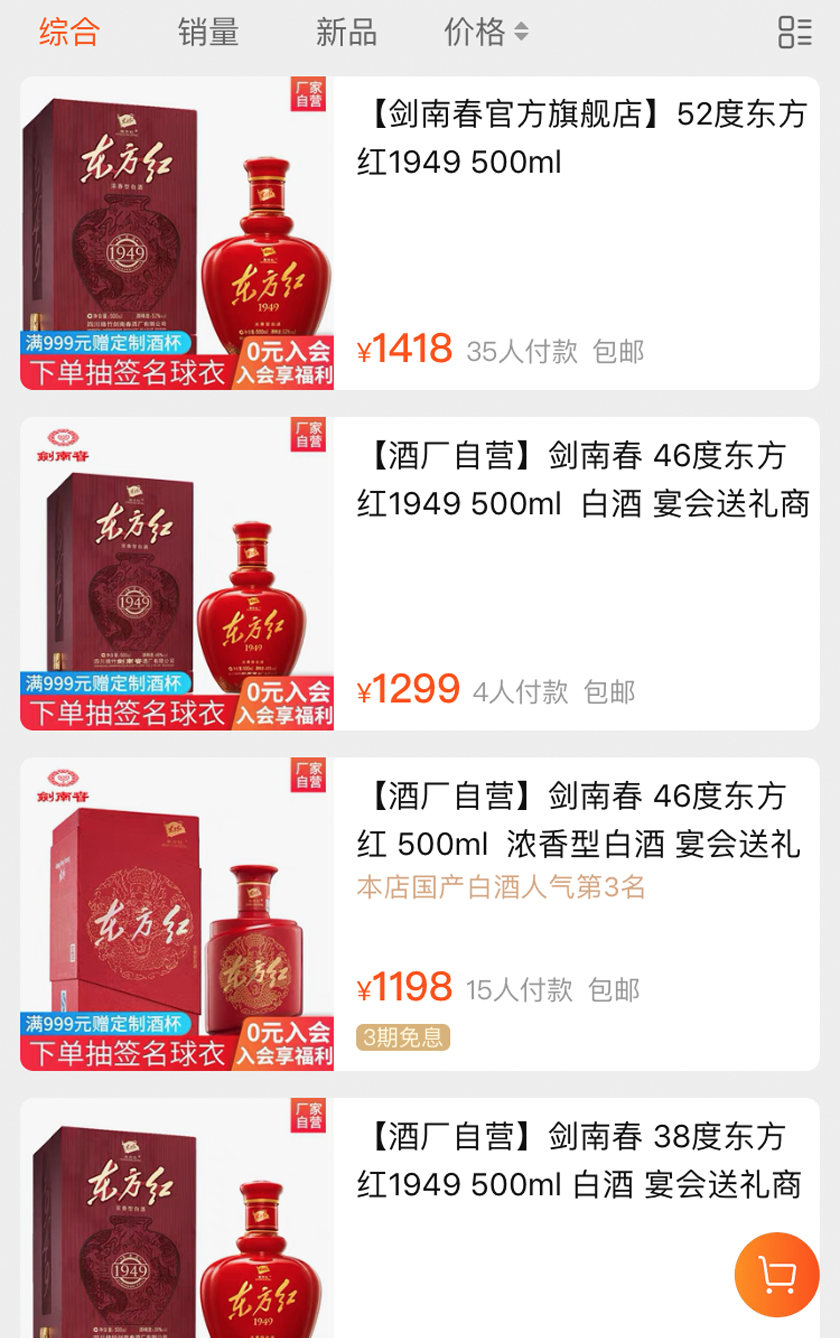
Task: Open the floating shopping cart button
Action: tap(777, 1274)
